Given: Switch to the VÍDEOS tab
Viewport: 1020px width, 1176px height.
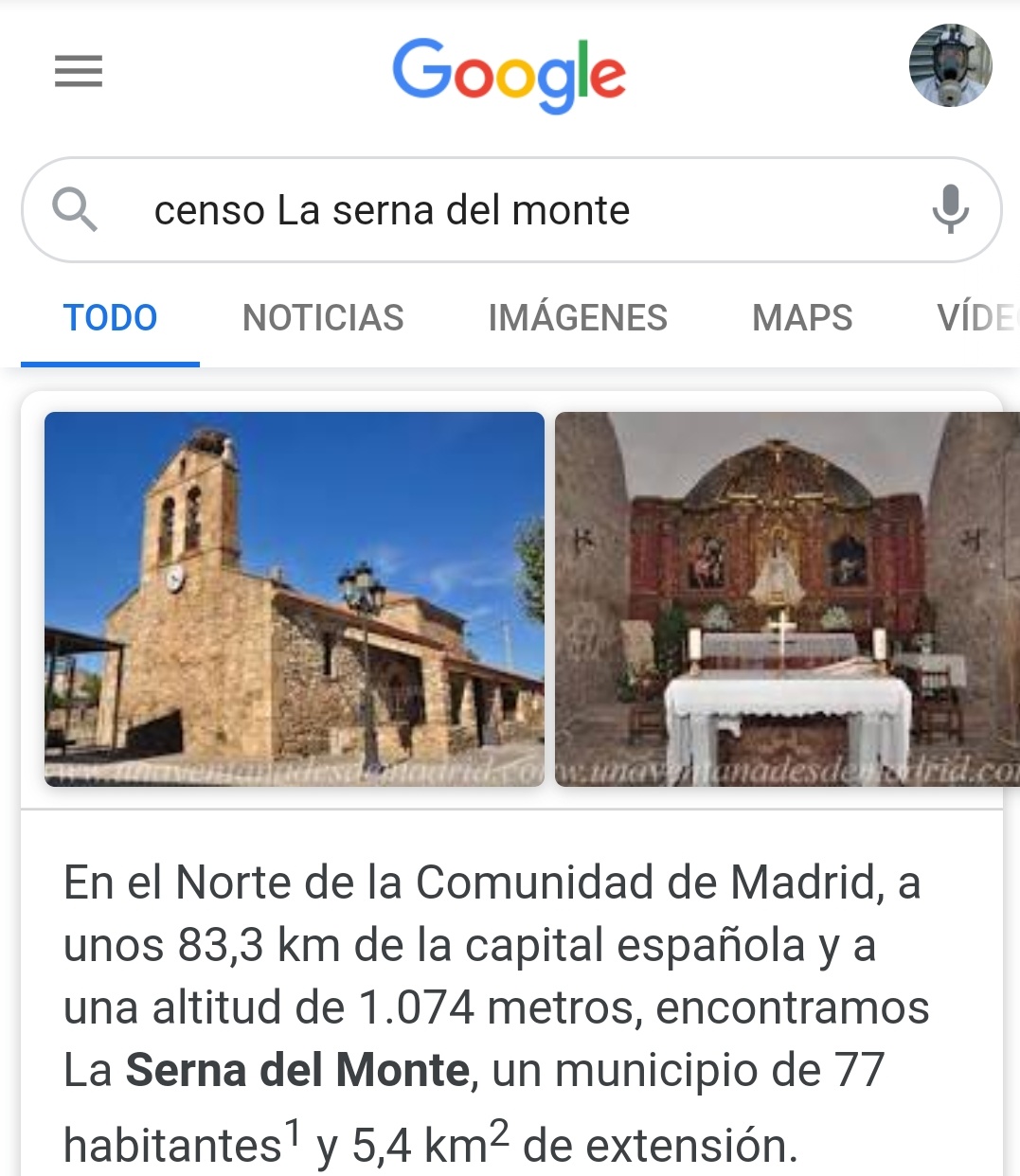Looking at the screenshot, I should pyautogui.click(x=975, y=318).
